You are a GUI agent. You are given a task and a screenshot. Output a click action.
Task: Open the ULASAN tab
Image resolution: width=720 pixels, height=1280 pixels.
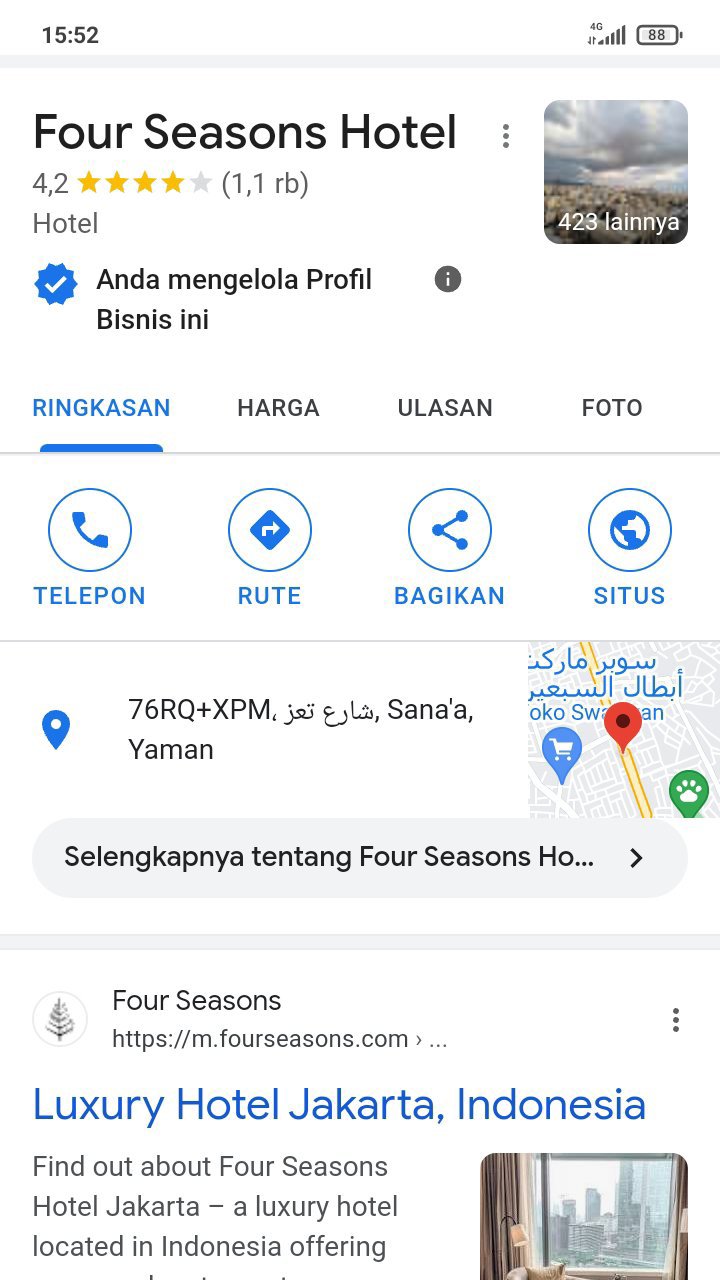445,408
